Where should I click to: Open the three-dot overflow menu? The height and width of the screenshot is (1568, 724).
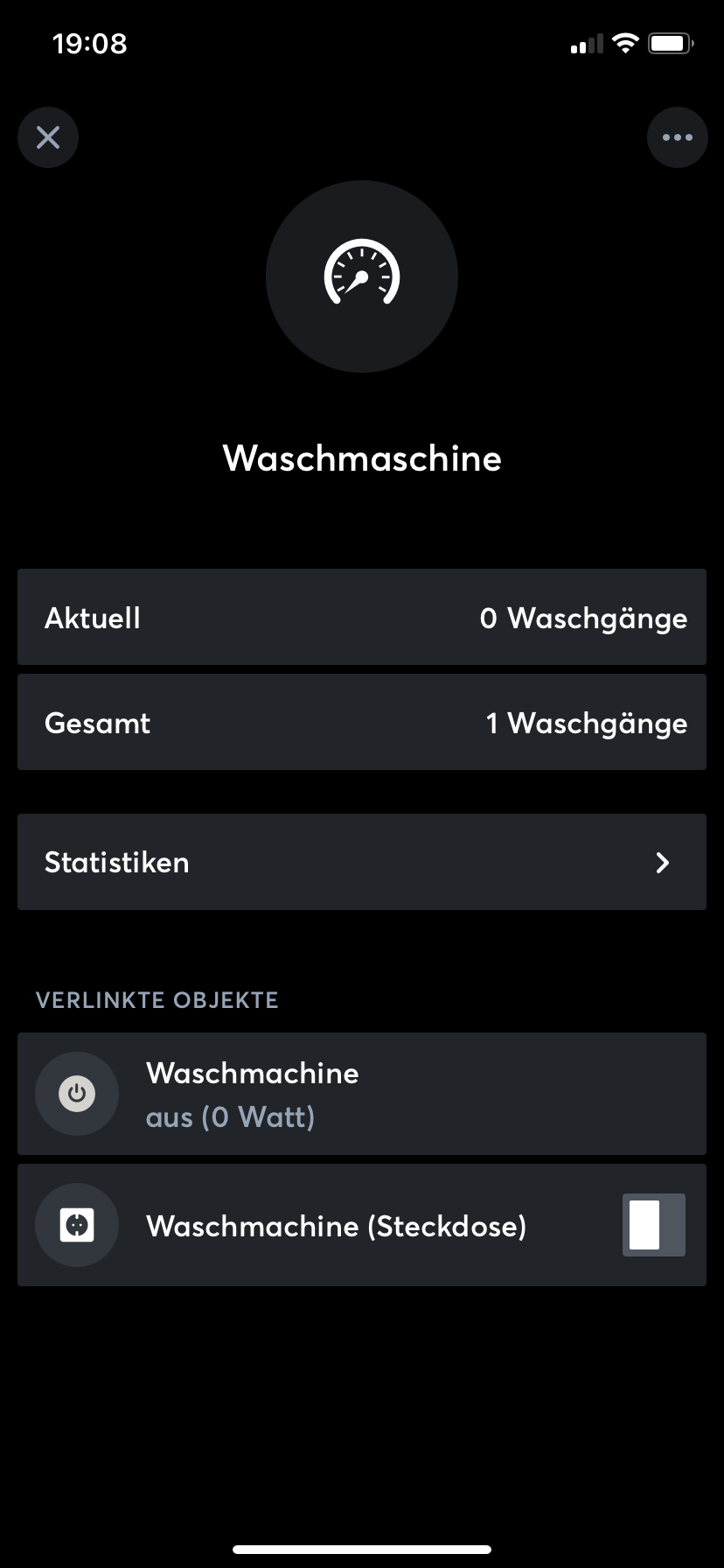coord(677,137)
